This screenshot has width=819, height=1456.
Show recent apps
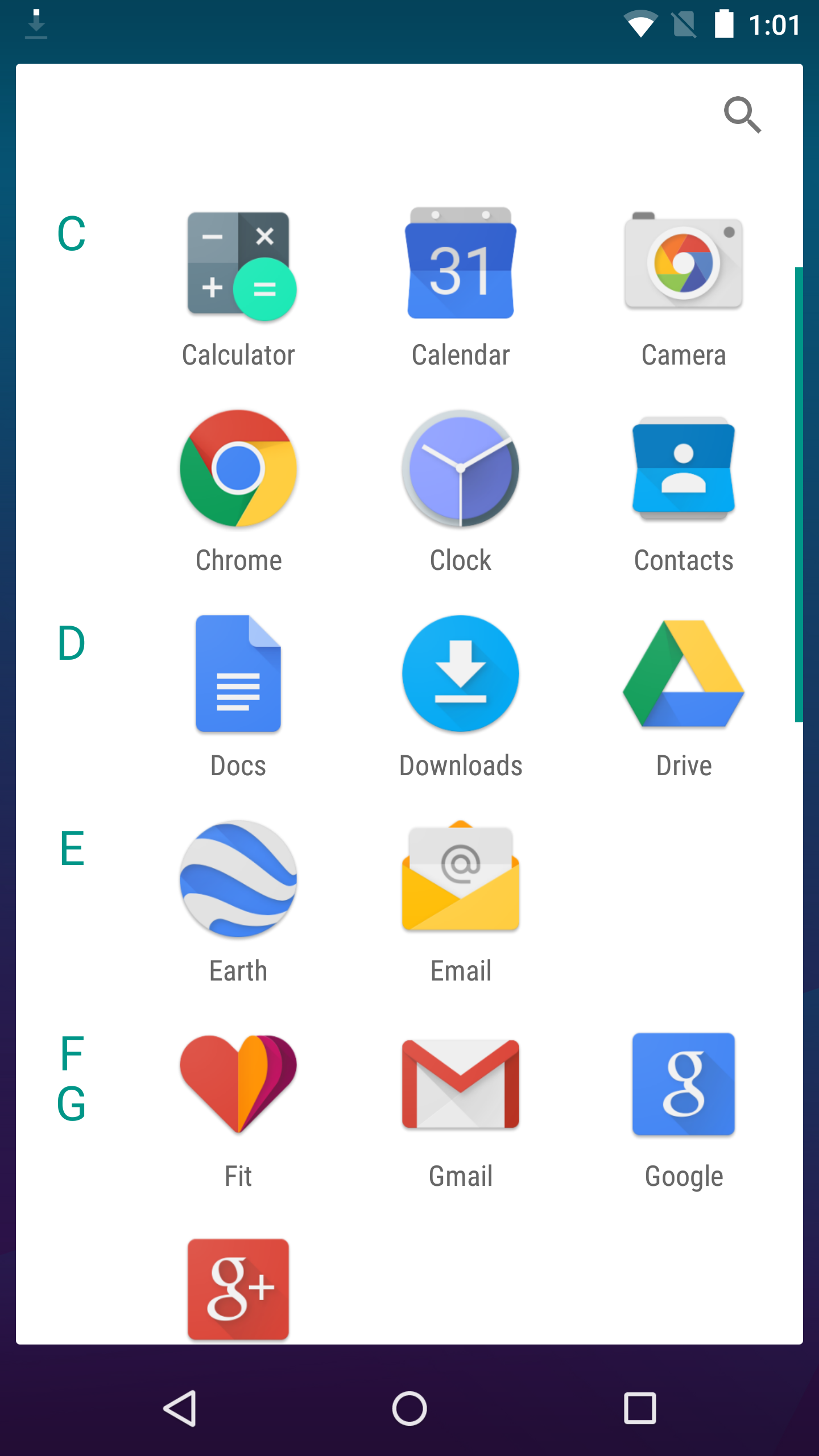[640, 1409]
